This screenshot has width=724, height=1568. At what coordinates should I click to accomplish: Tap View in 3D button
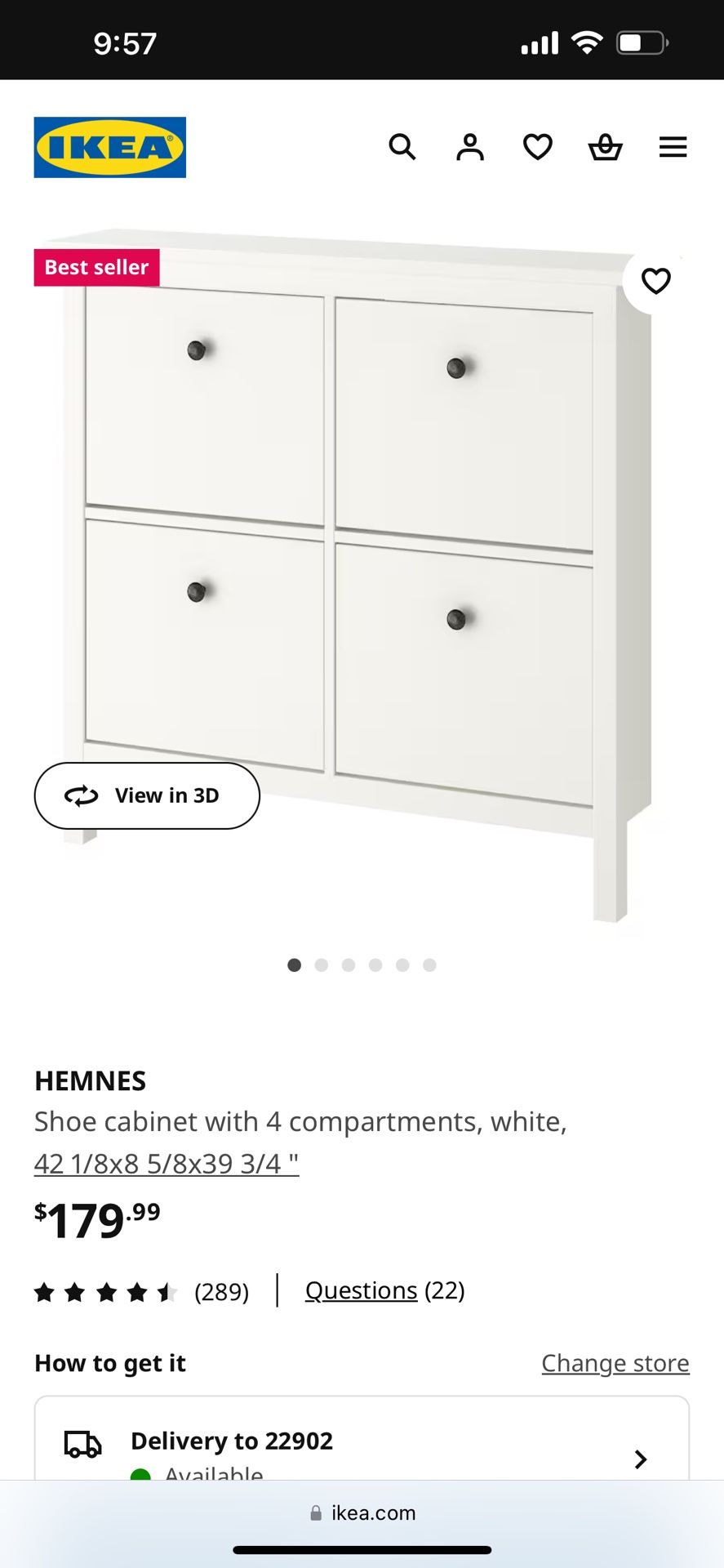coord(147,795)
